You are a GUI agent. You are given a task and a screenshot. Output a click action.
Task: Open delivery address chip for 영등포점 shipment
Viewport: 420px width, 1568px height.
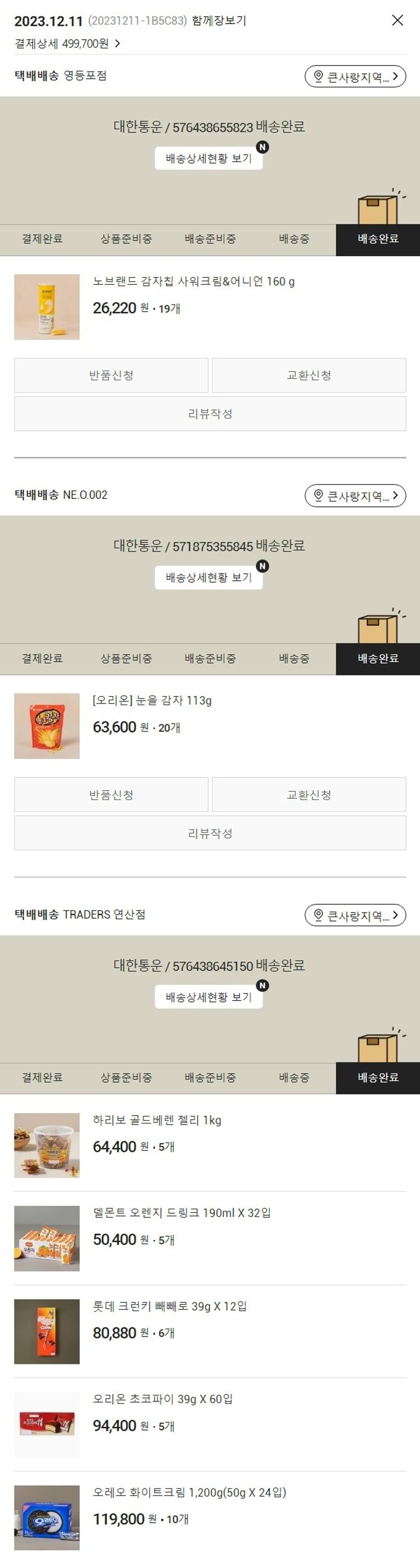(355, 77)
